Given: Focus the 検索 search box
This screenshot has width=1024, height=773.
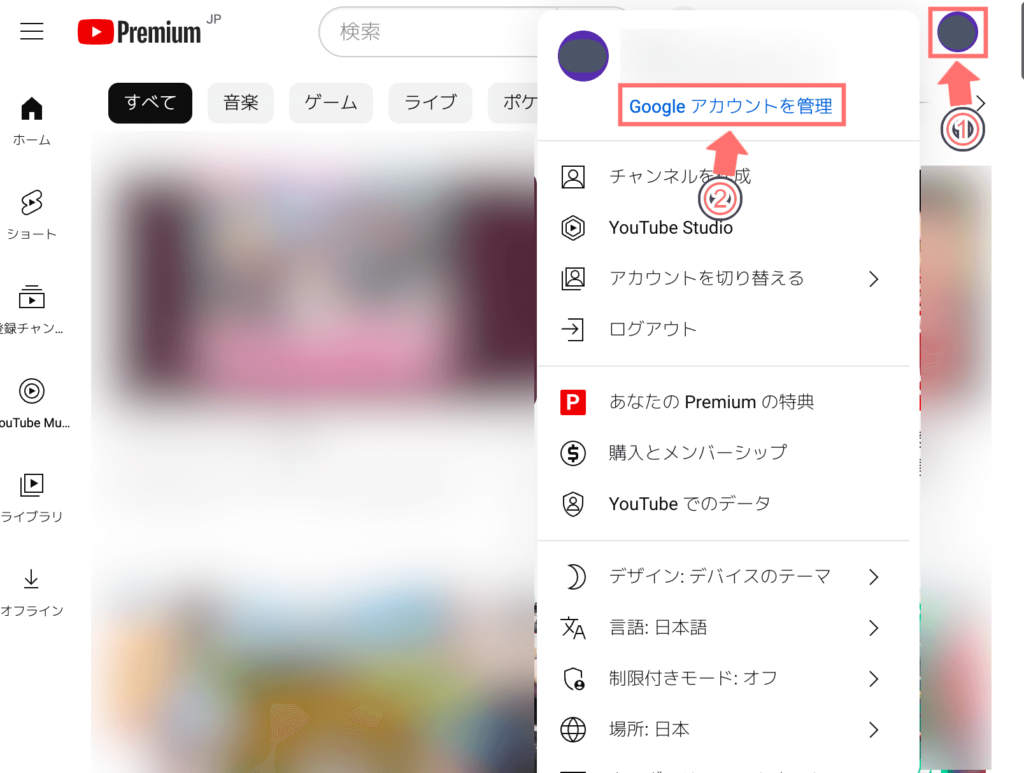Looking at the screenshot, I should click(430, 32).
